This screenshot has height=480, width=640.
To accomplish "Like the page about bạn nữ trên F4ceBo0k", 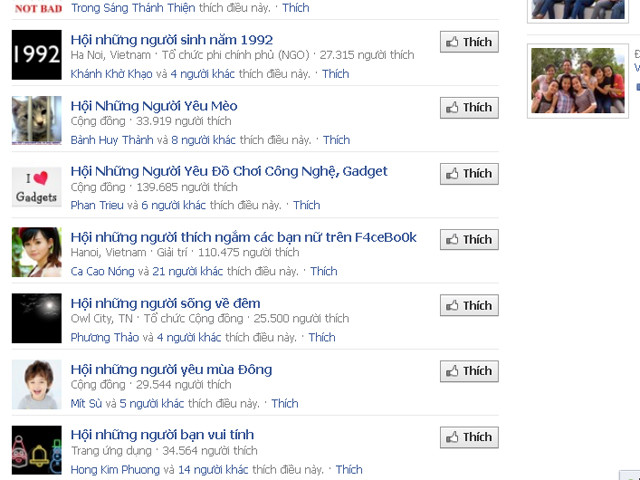I will (x=469, y=240).
